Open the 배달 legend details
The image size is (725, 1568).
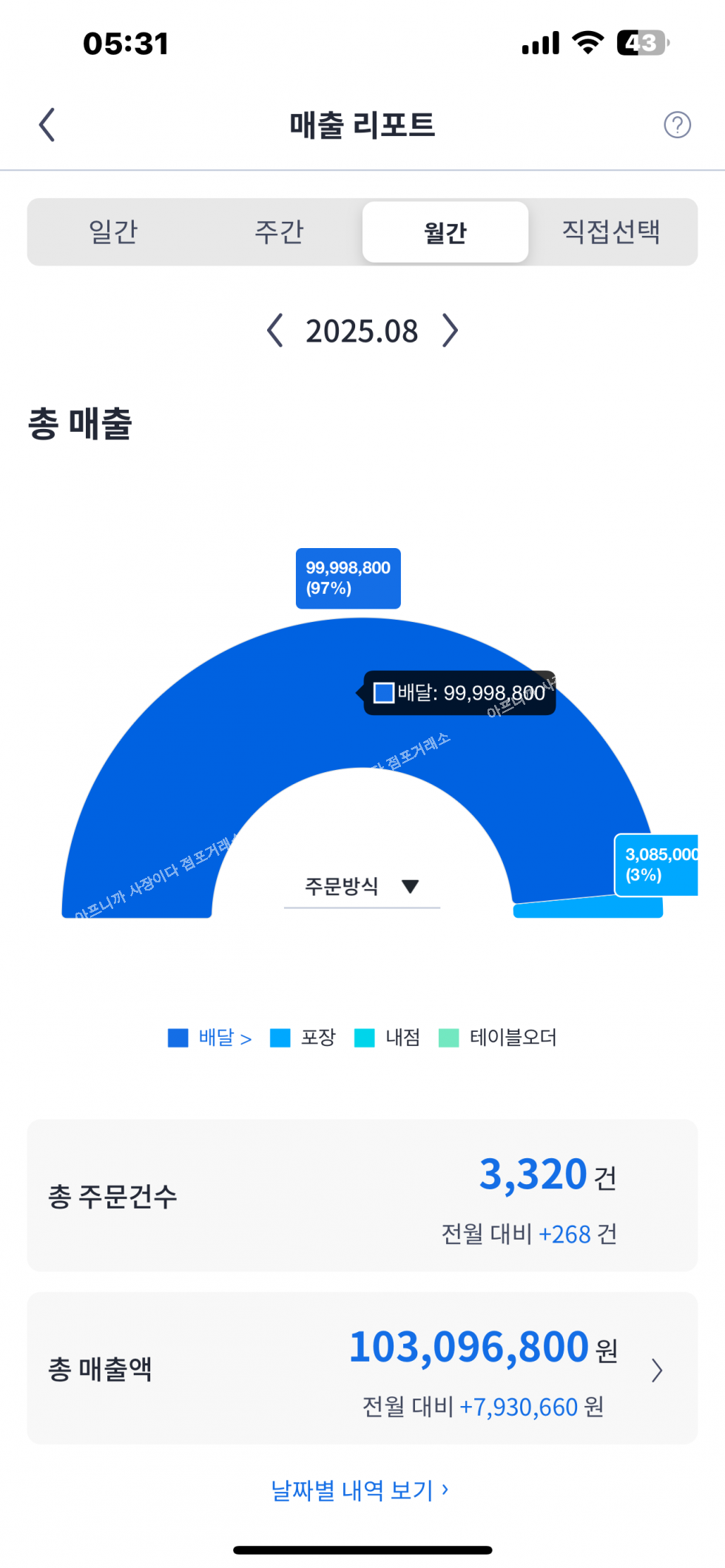click(211, 1038)
